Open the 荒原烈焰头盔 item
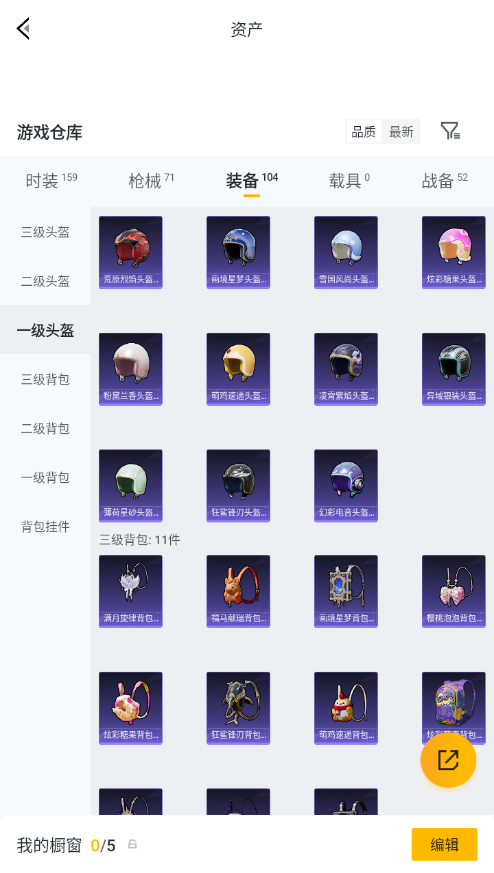The image size is (494, 873). 131,252
